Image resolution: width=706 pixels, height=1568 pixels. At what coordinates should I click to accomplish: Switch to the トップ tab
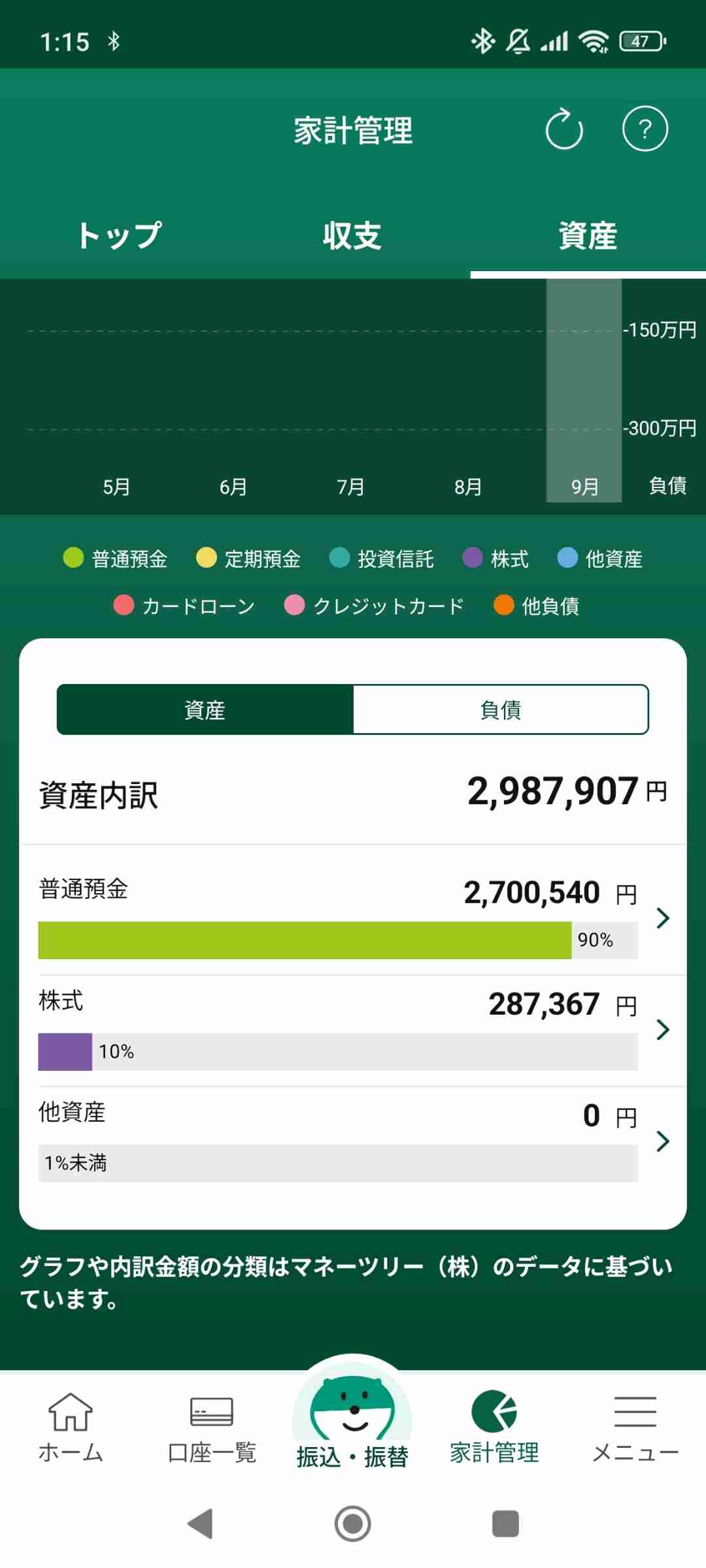119,236
